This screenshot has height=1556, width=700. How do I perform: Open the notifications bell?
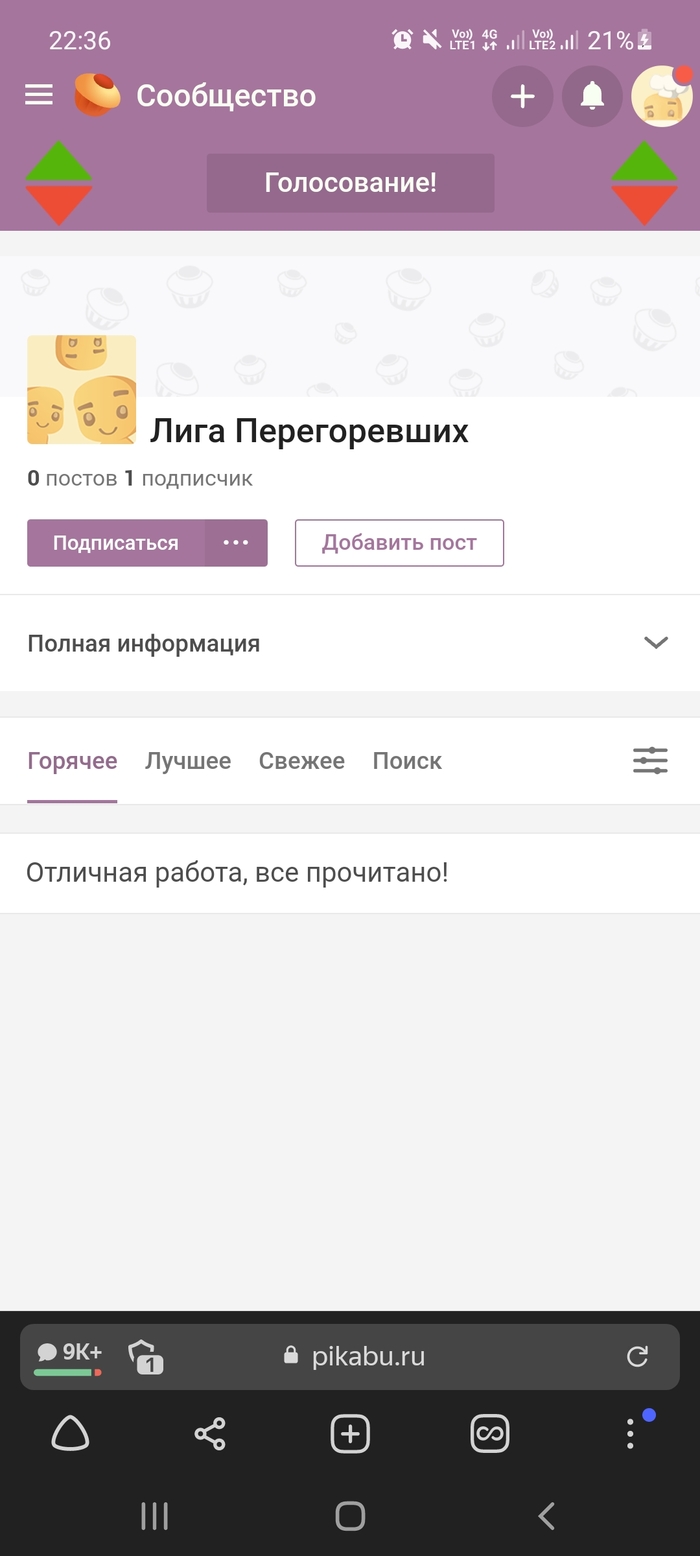click(x=592, y=96)
